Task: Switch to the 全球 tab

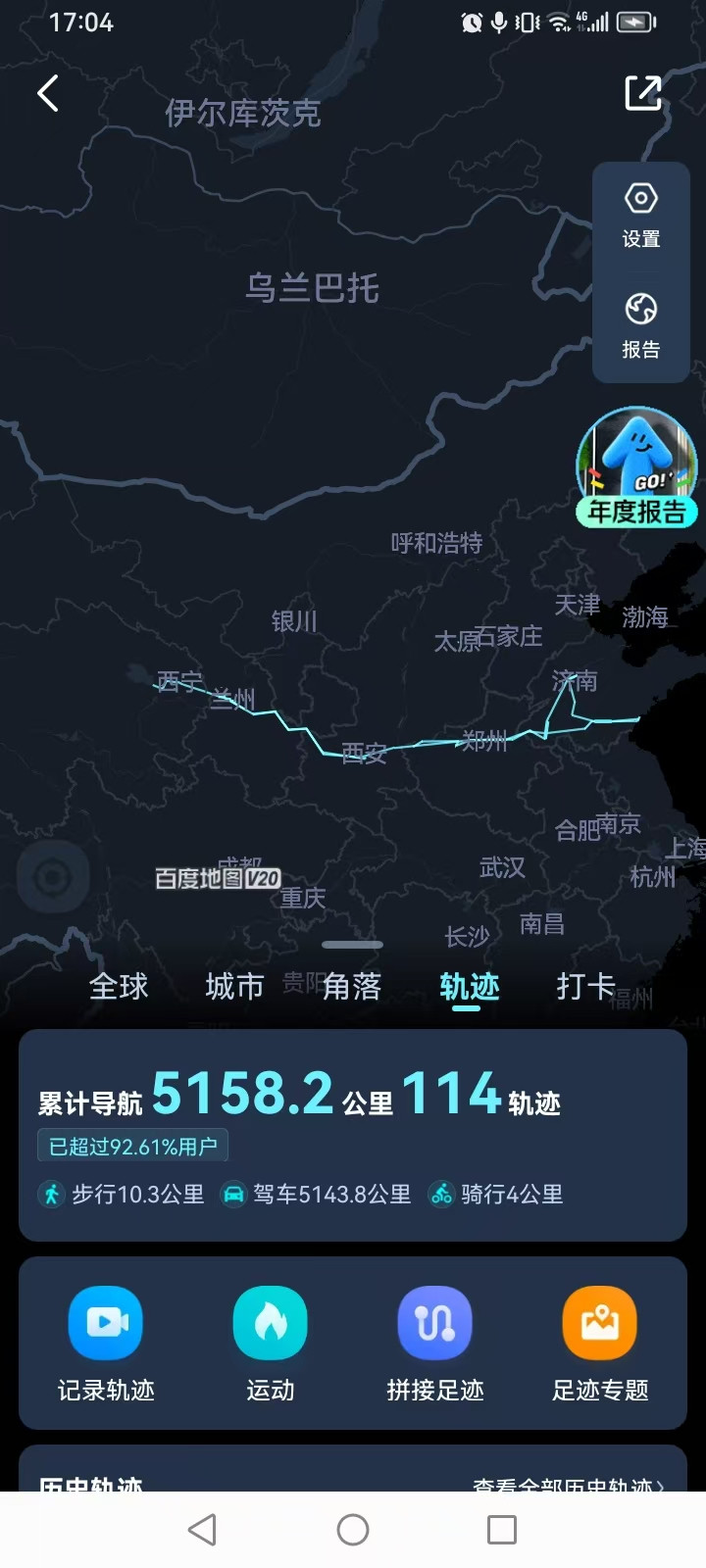Action: (x=119, y=986)
